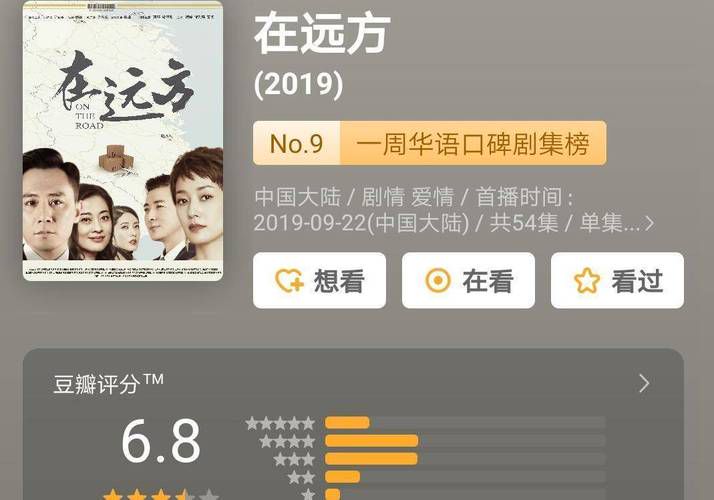
Task: Open the 在远方 poster image
Action: point(123,141)
